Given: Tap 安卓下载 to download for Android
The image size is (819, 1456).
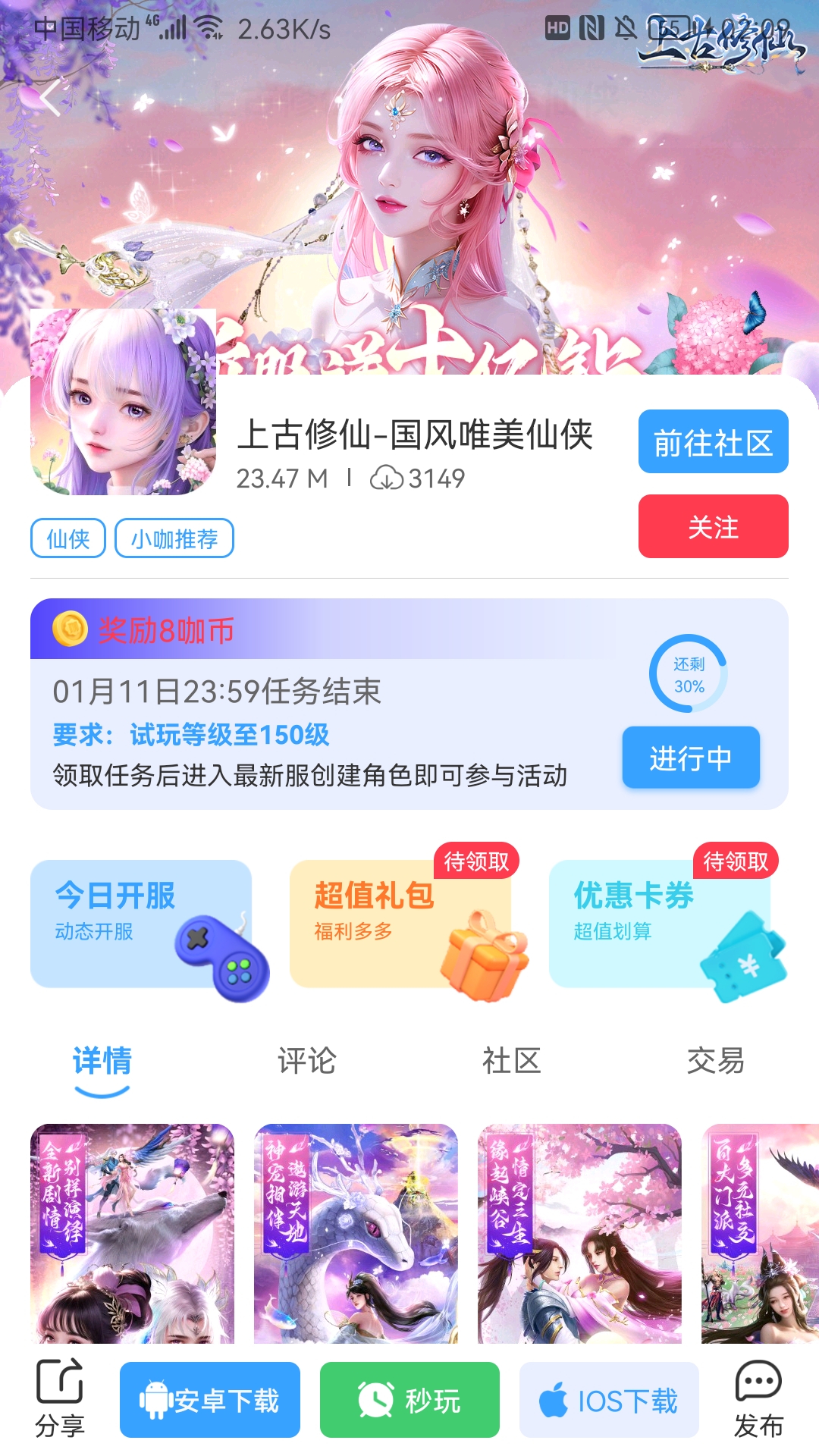Looking at the screenshot, I should 210,1400.
